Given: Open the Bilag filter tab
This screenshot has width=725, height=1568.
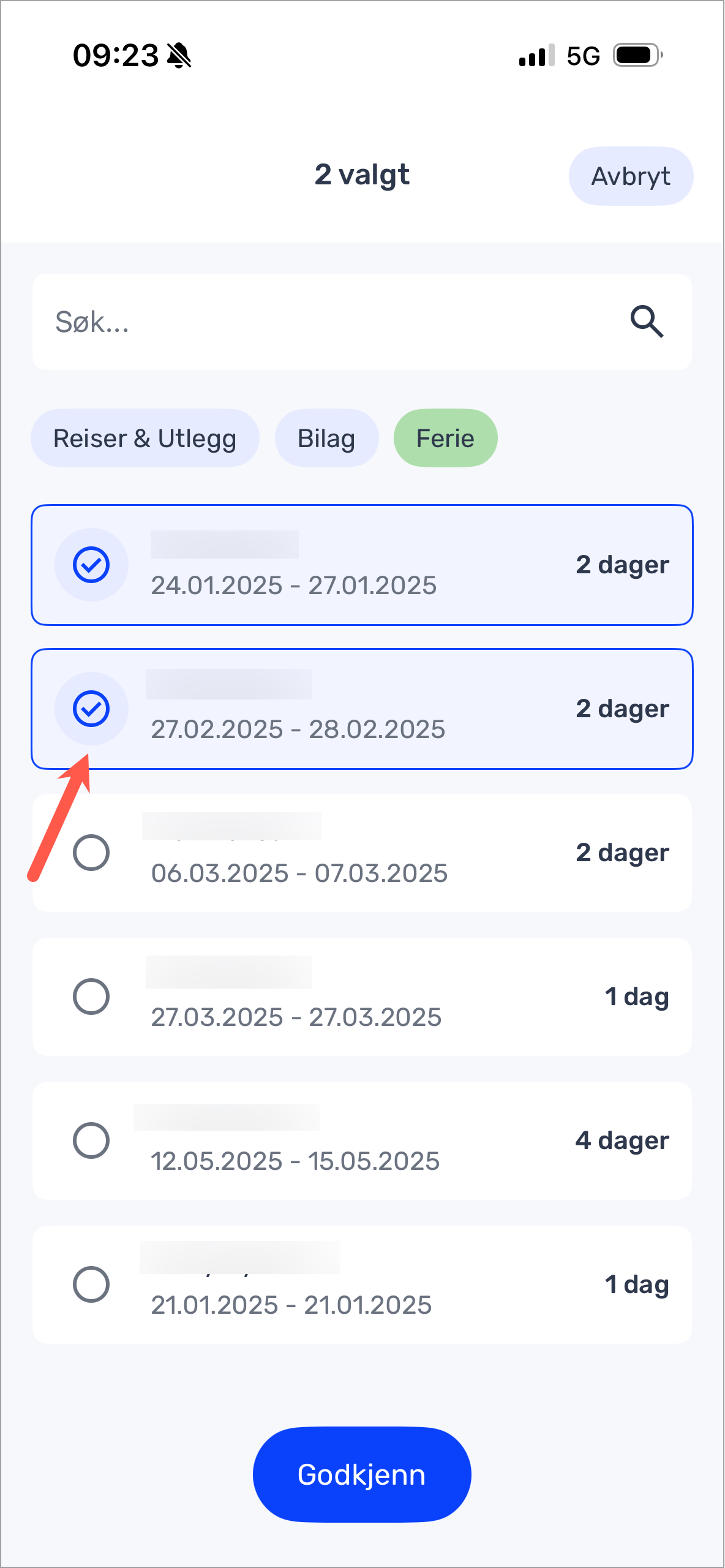Looking at the screenshot, I should (x=326, y=437).
